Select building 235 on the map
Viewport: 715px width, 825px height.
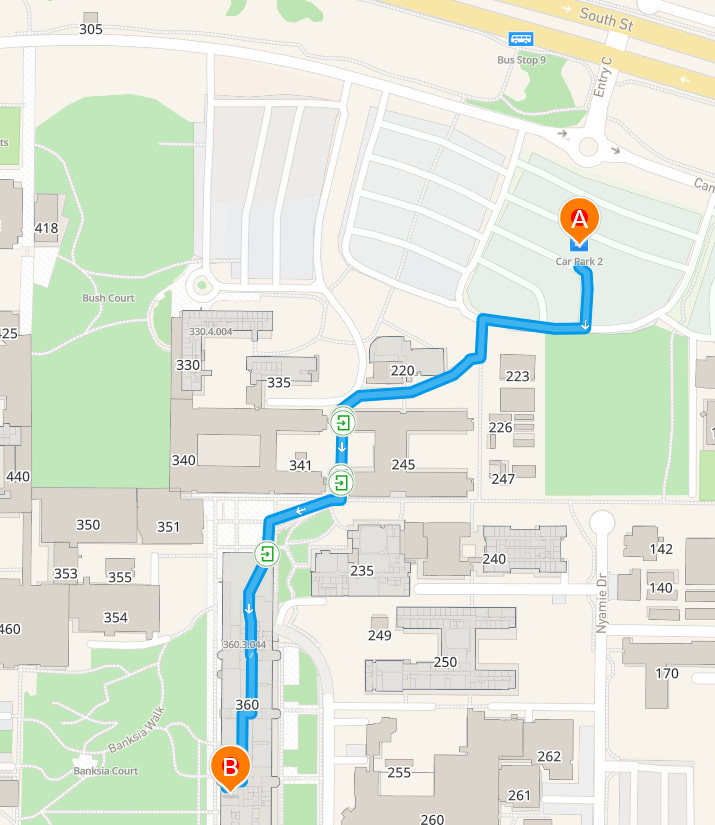point(362,570)
